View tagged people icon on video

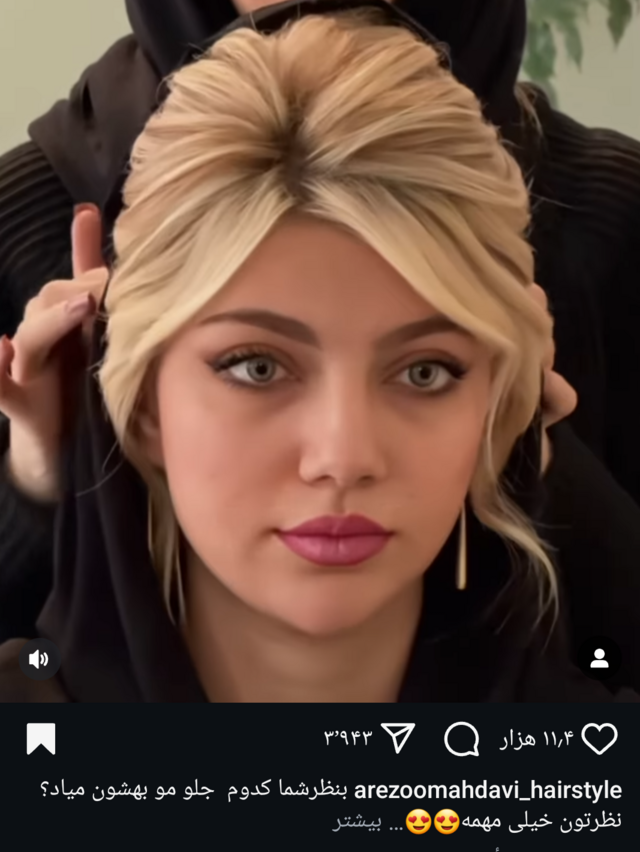(x=599, y=658)
